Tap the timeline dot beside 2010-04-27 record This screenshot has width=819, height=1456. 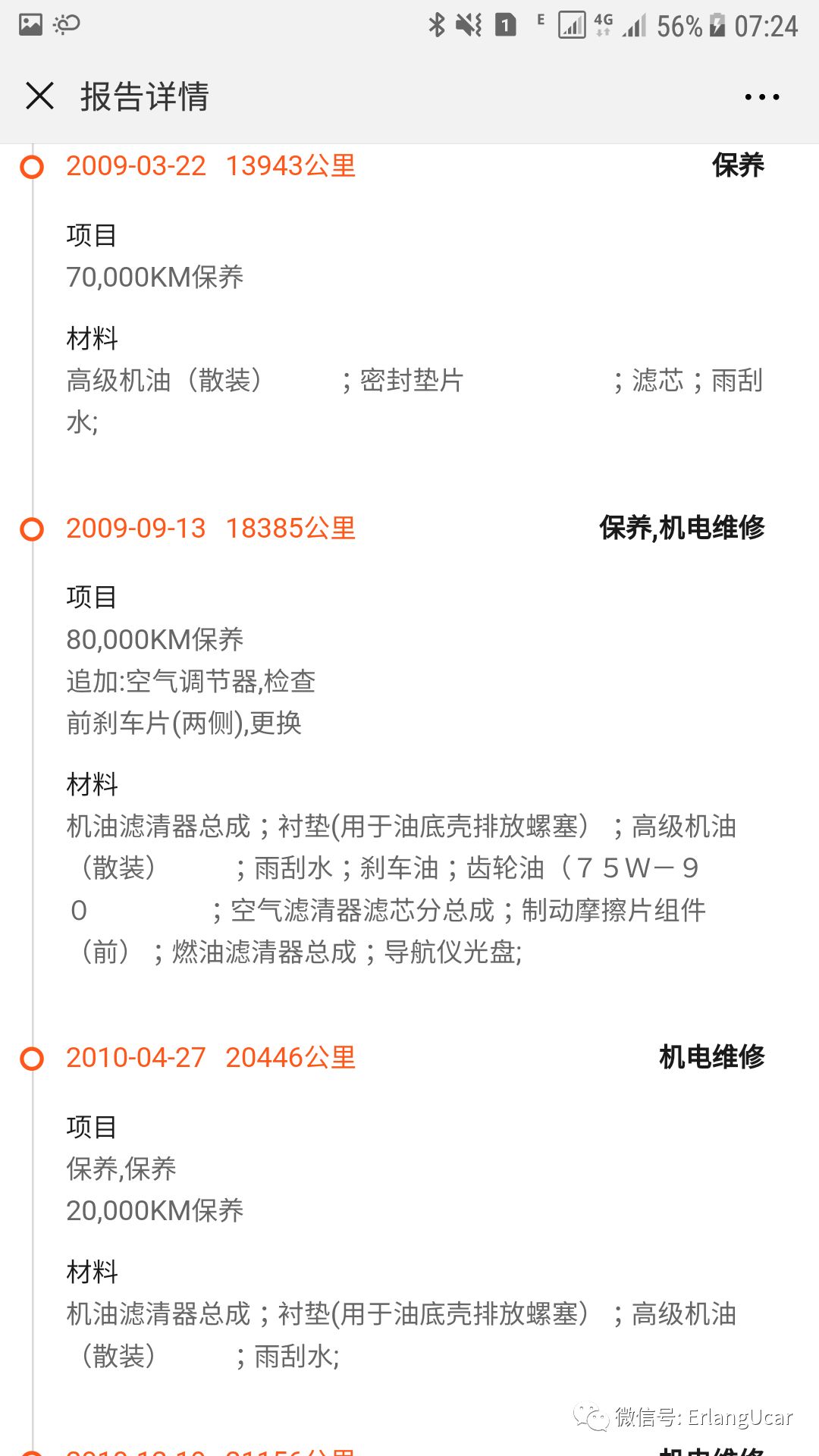(32, 1056)
